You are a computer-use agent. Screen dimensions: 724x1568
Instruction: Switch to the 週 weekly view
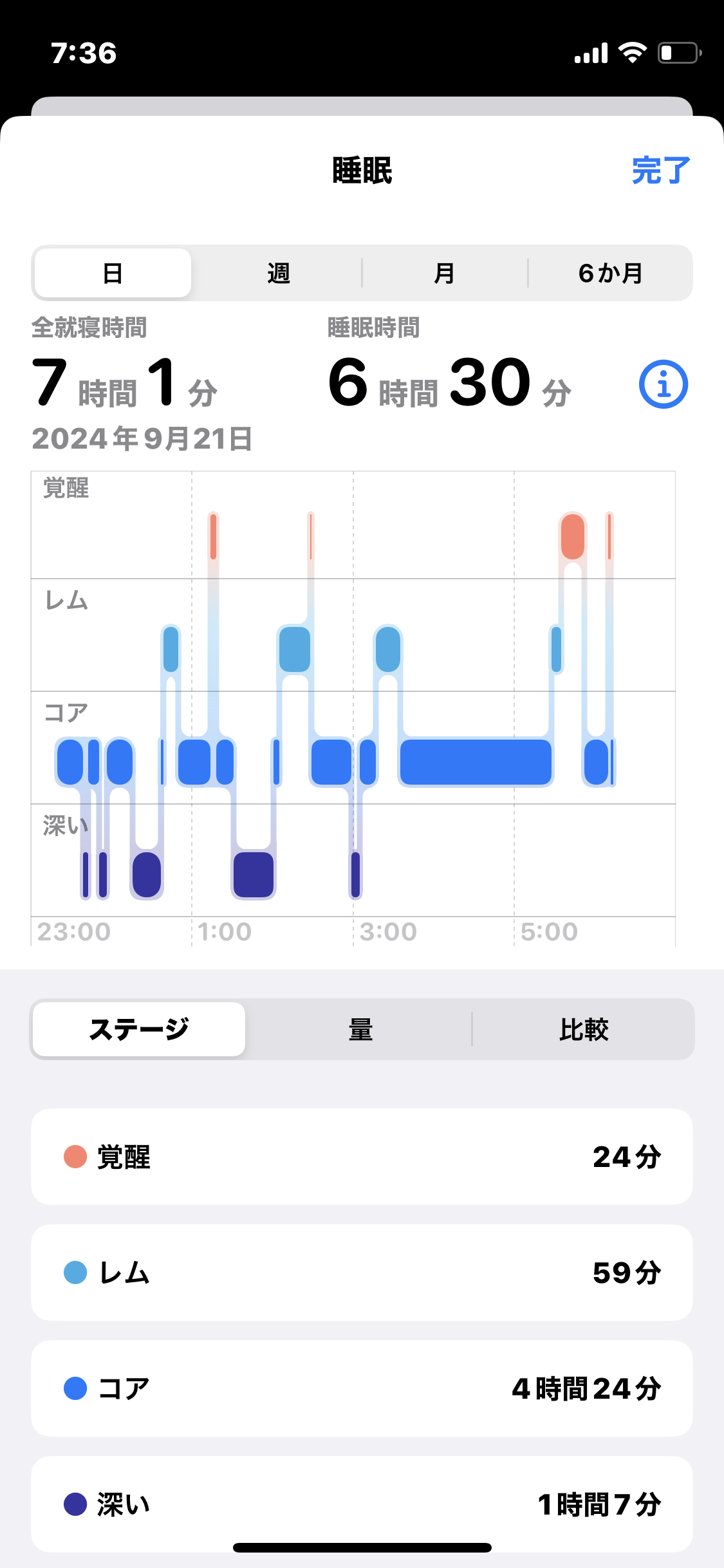(279, 273)
